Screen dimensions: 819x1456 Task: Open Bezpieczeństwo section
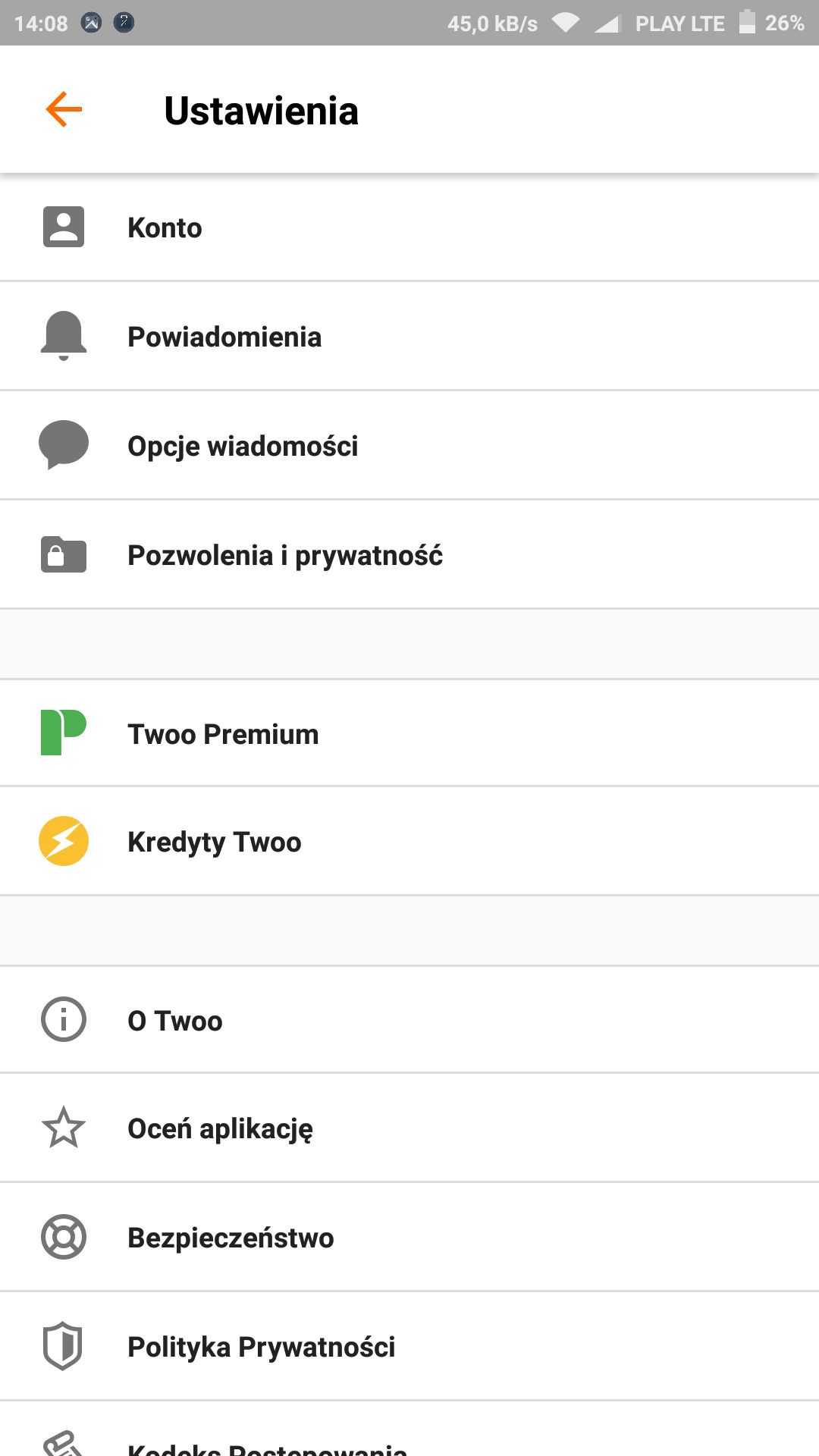tap(409, 1238)
